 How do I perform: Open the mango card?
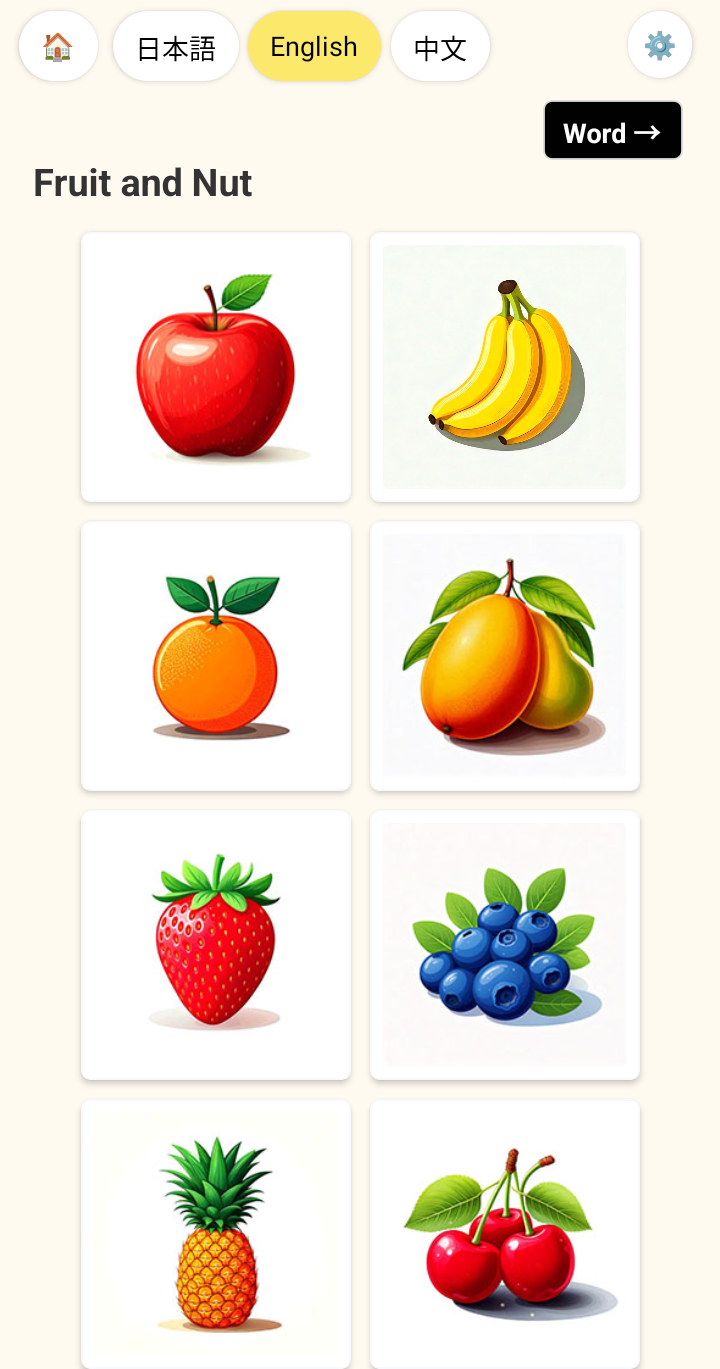505,656
